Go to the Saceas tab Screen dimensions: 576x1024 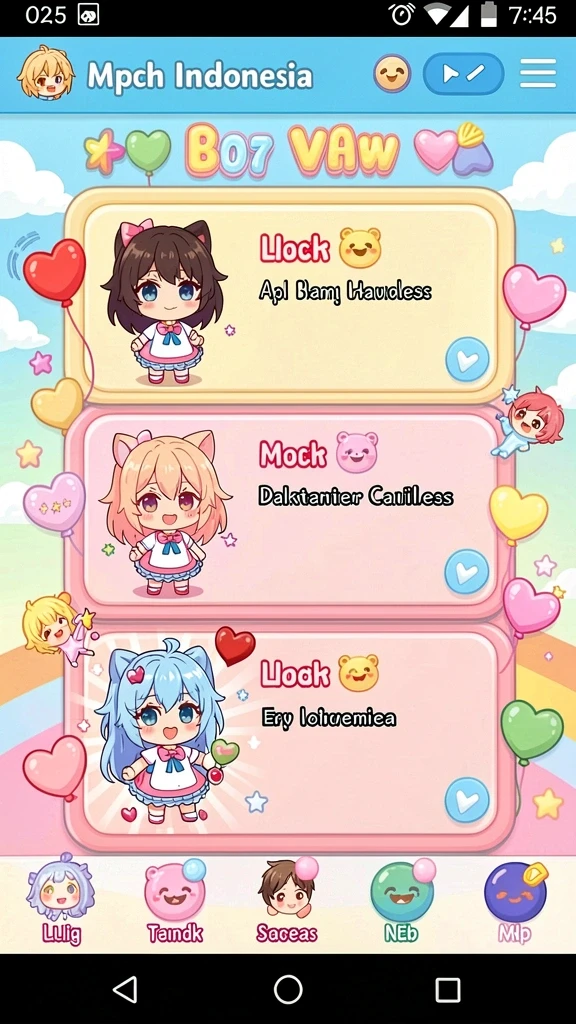(287, 900)
